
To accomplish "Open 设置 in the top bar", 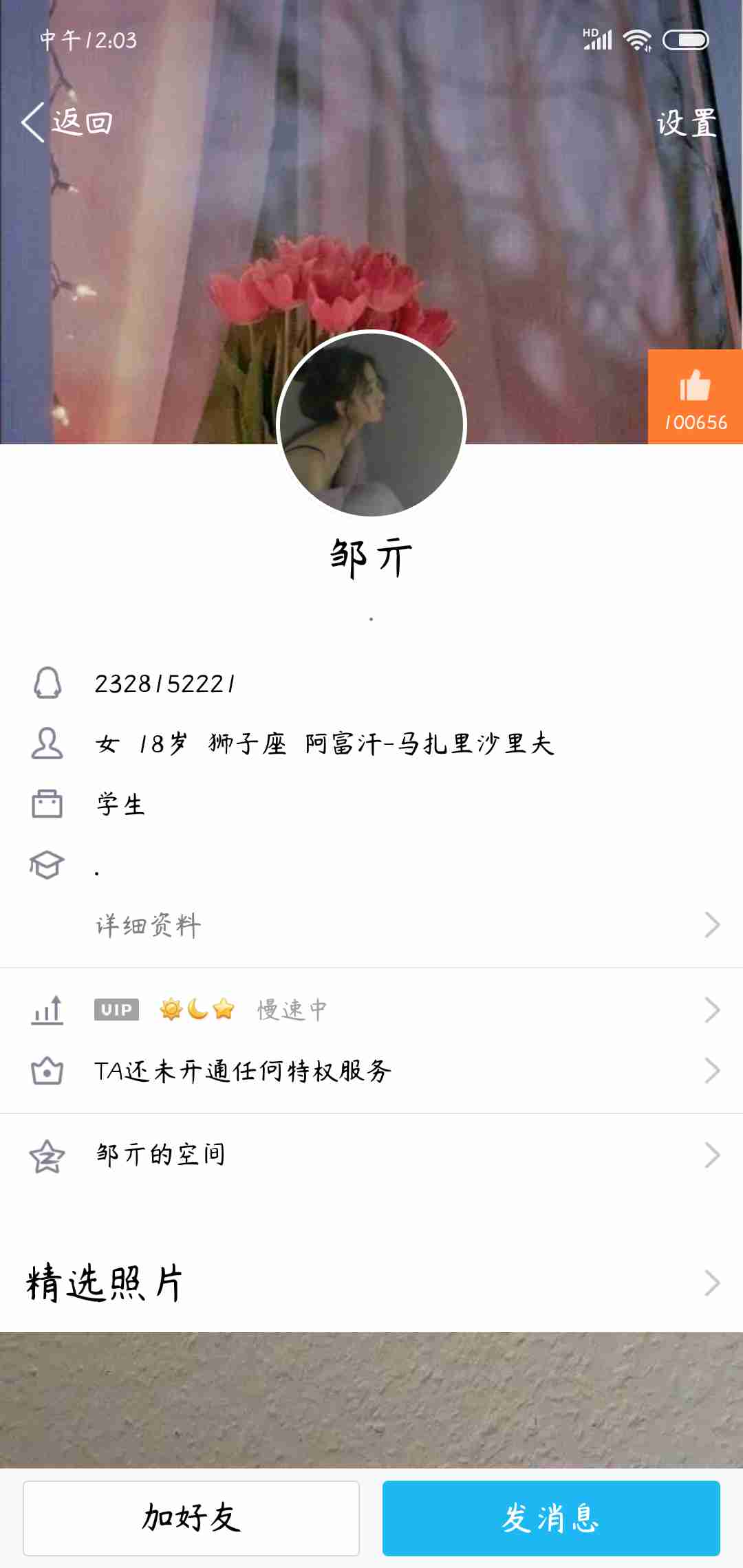I will click(687, 124).
